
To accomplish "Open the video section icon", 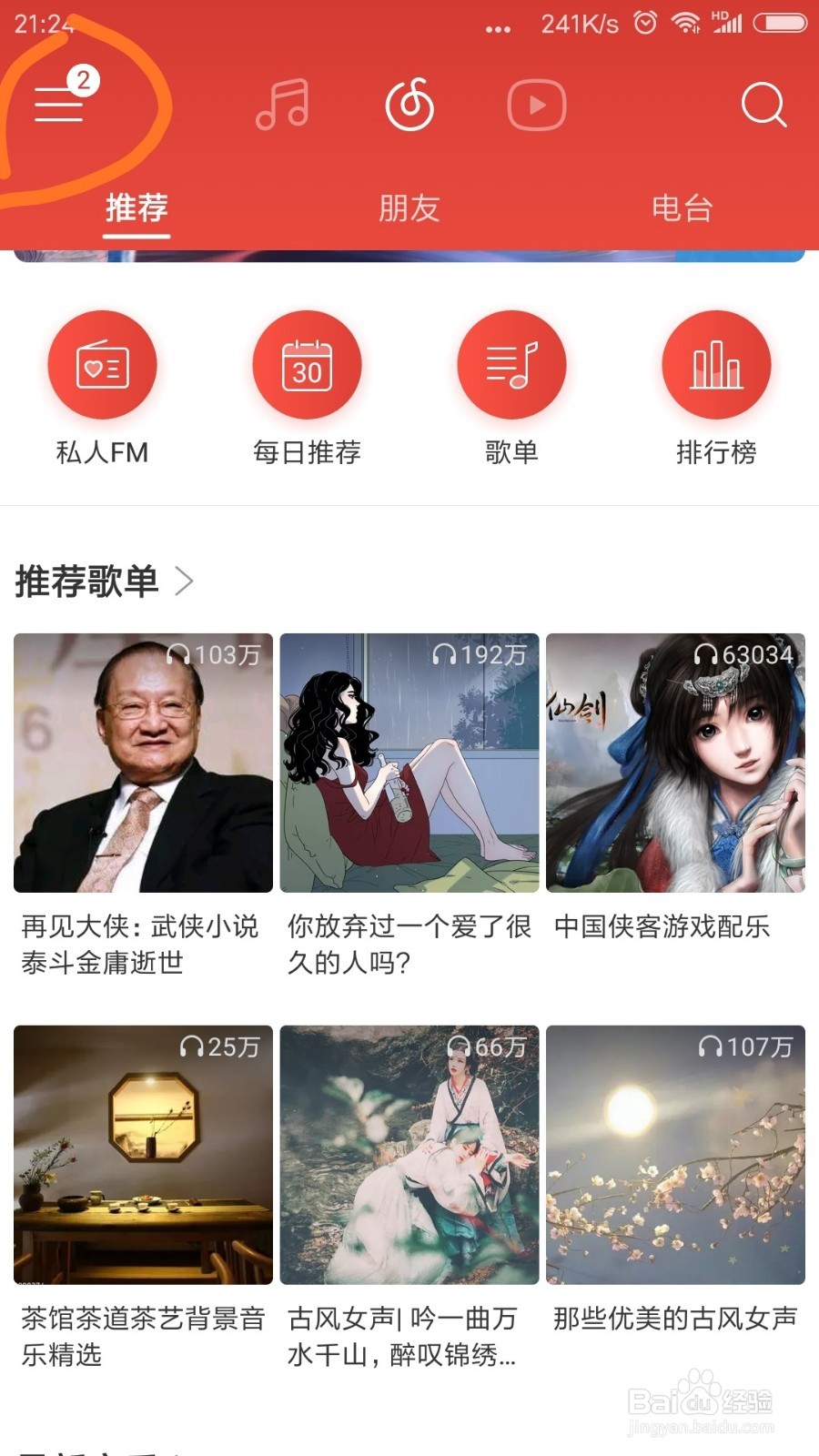I will pyautogui.click(x=537, y=105).
